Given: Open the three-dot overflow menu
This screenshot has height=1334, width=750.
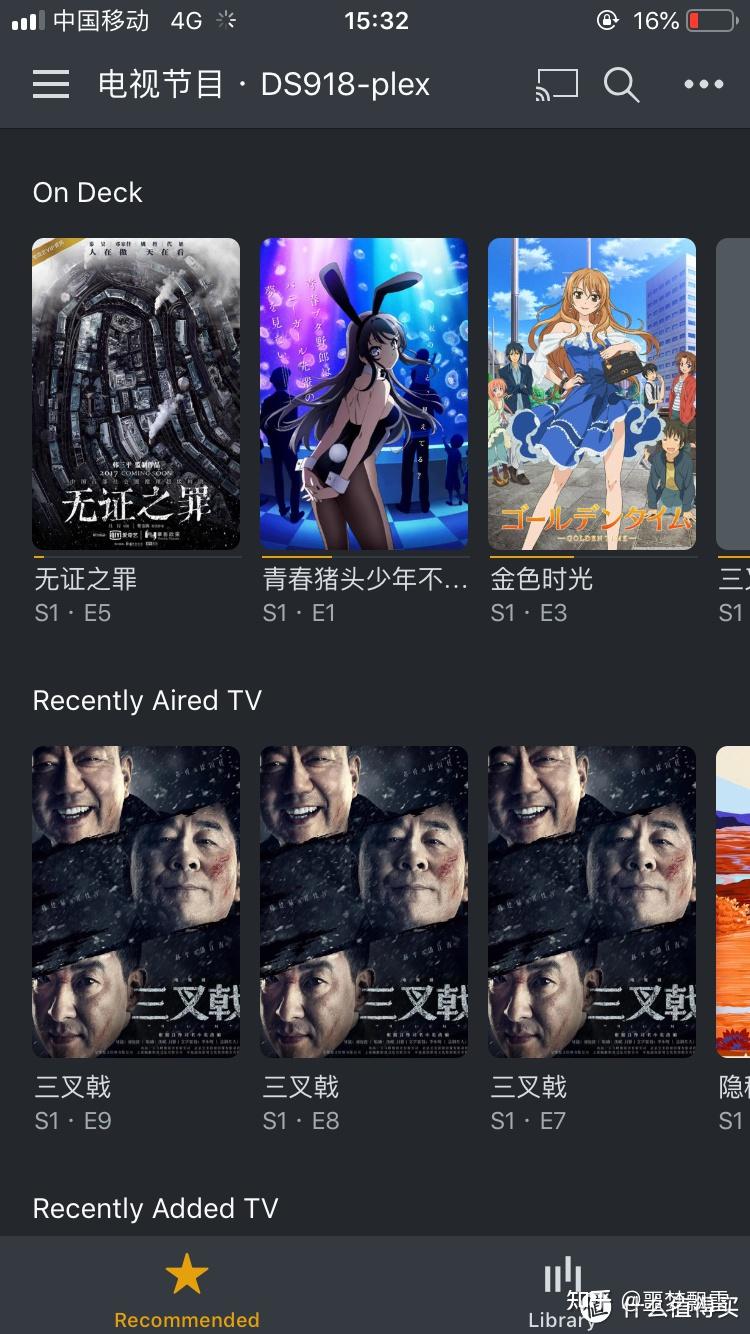Looking at the screenshot, I should click(703, 84).
